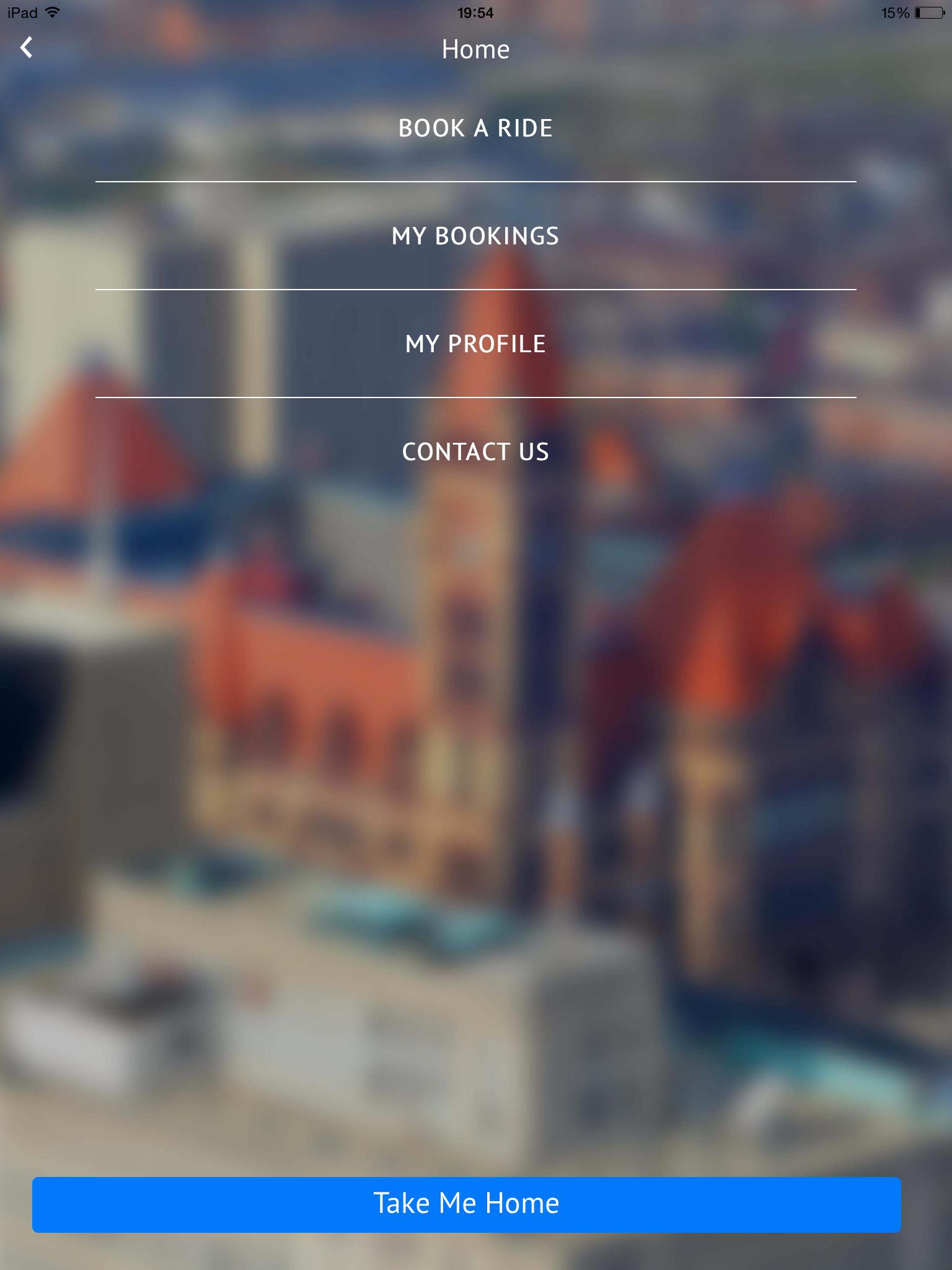View My Bookings
This screenshot has height=1270, width=952.
click(475, 236)
